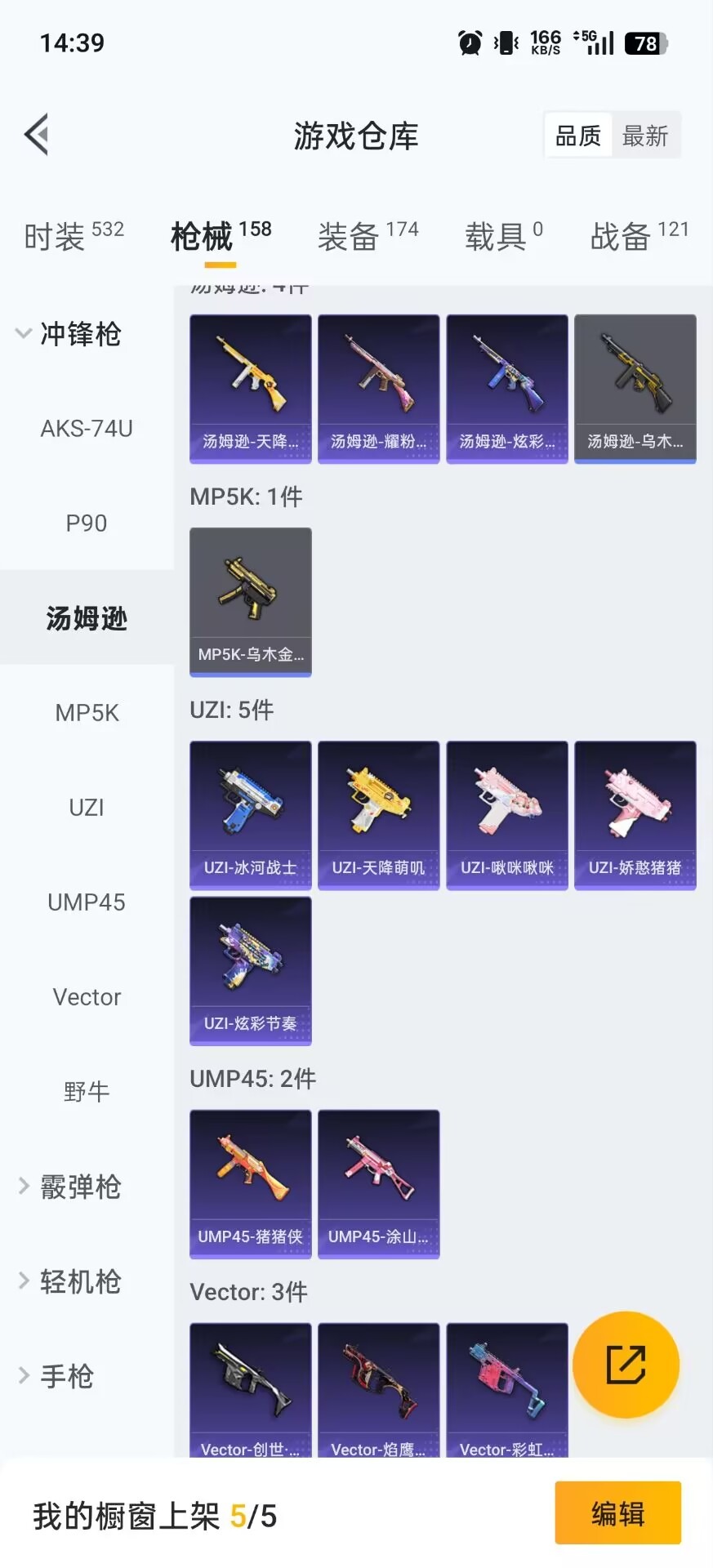Image resolution: width=713 pixels, height=1568 pixels.
Task: Collapse the 冲锋枪 category
Action: (x=69, y=333)
